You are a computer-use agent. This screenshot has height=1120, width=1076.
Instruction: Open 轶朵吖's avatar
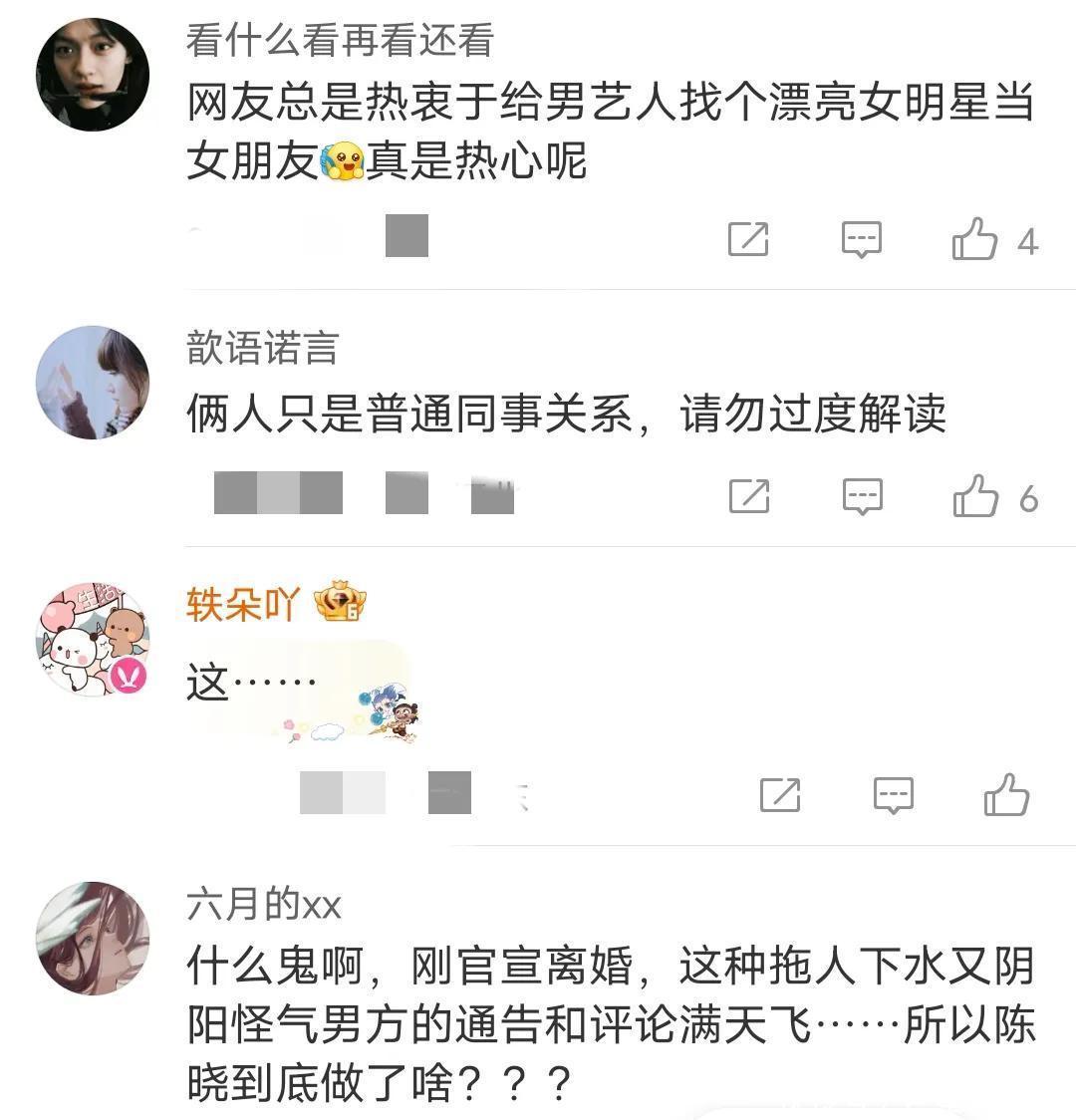93,640
